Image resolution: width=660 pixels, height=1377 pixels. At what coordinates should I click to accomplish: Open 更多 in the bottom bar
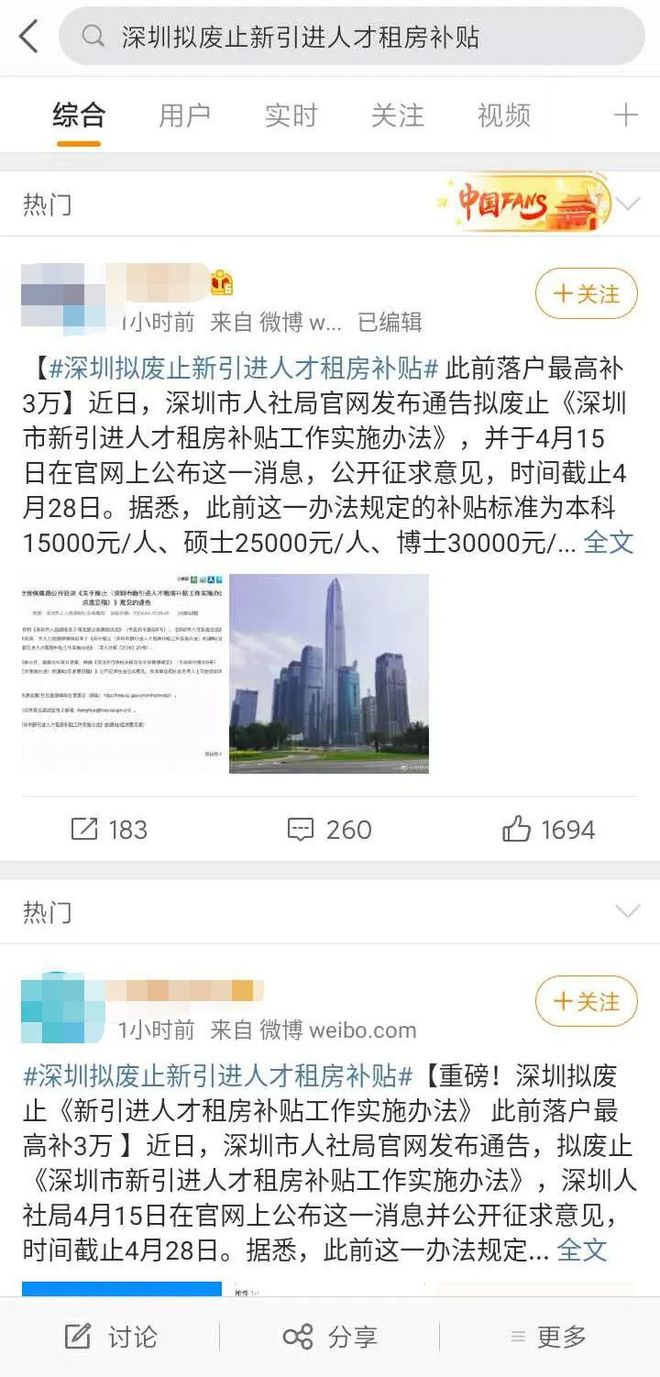(x=548, y=1336)
